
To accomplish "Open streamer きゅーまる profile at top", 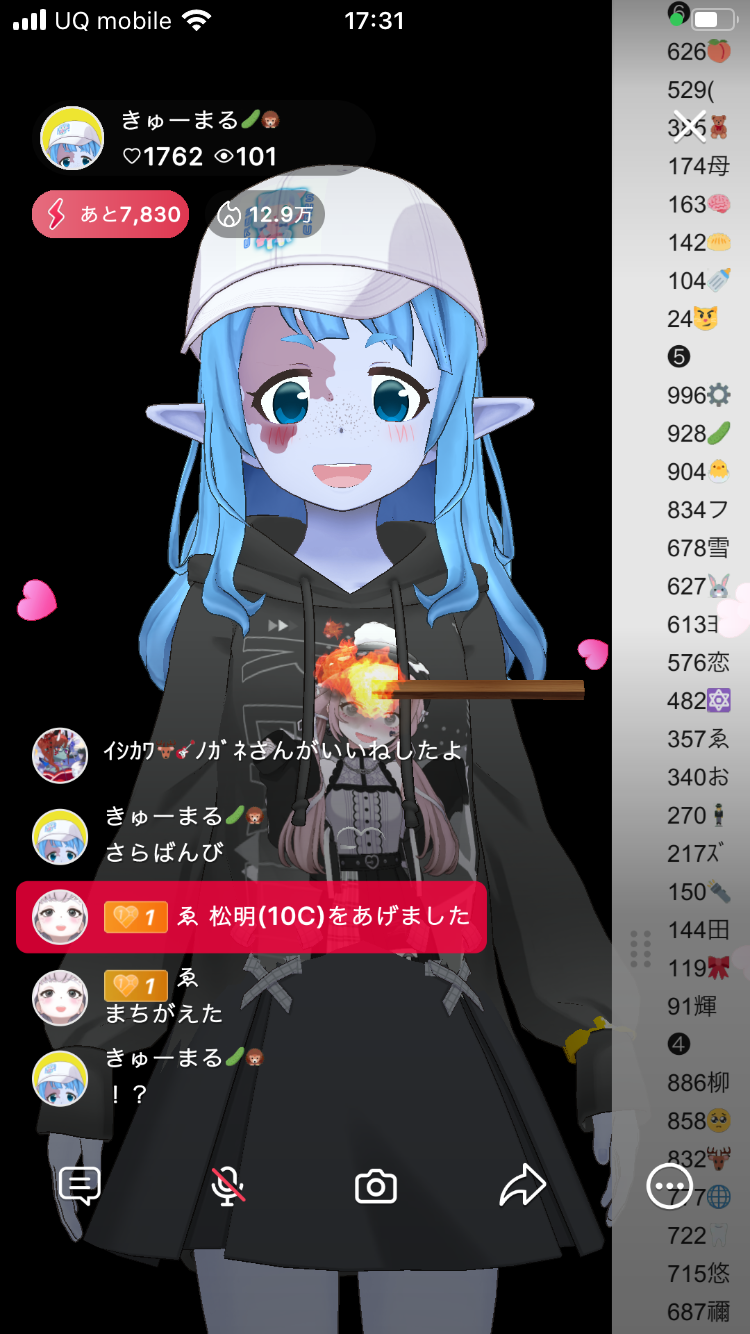I will tap(72, 138).
